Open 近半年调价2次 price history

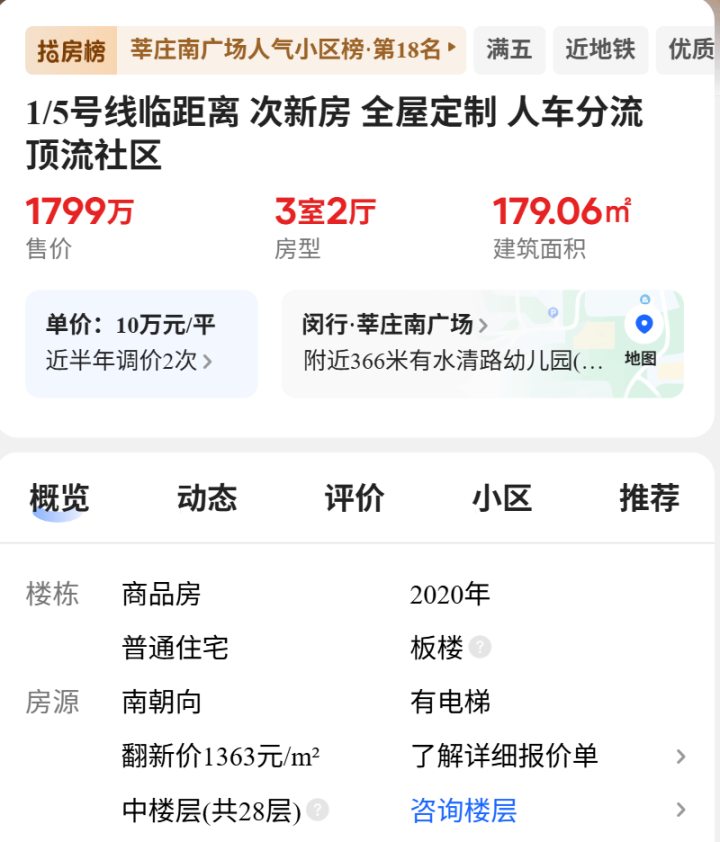point(130,361)
